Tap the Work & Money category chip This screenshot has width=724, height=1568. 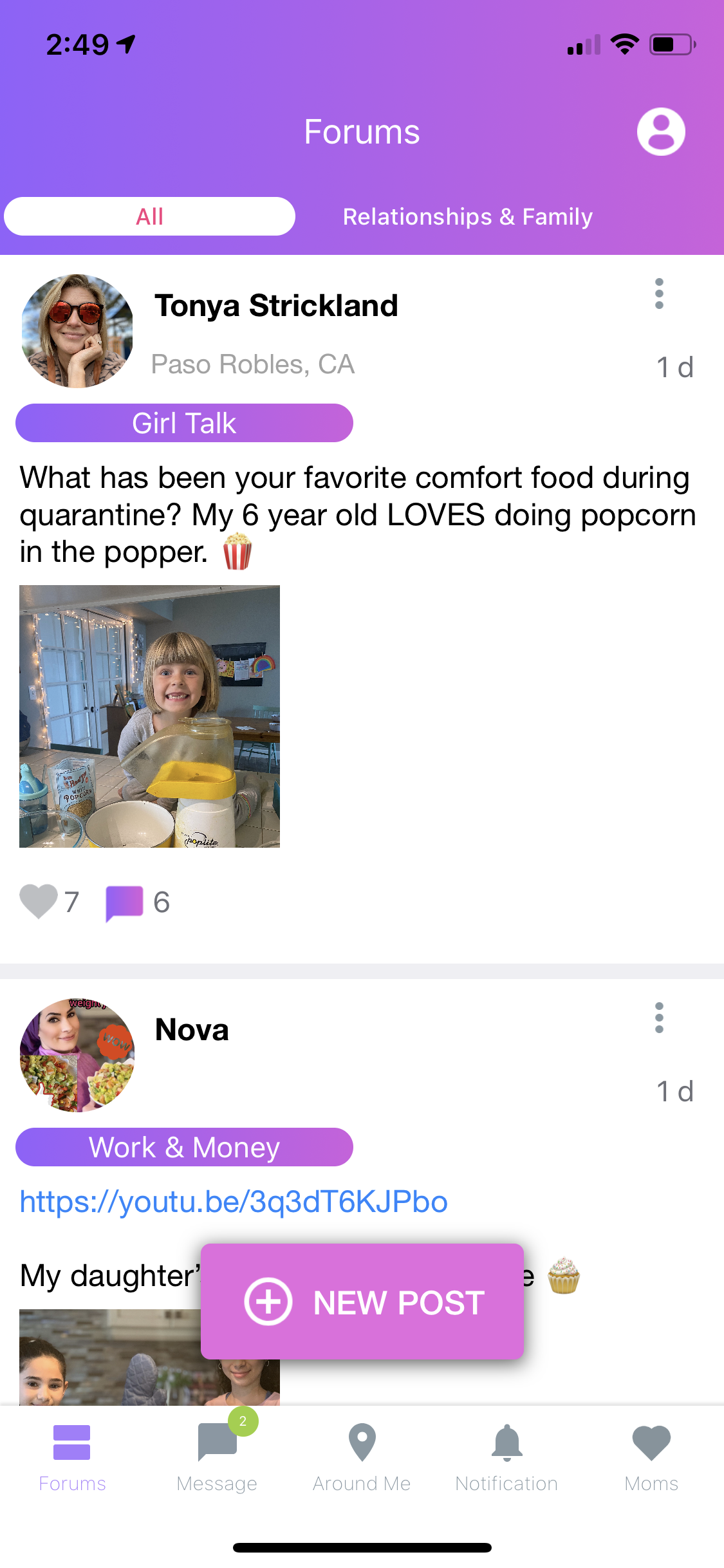point(184,1148)
